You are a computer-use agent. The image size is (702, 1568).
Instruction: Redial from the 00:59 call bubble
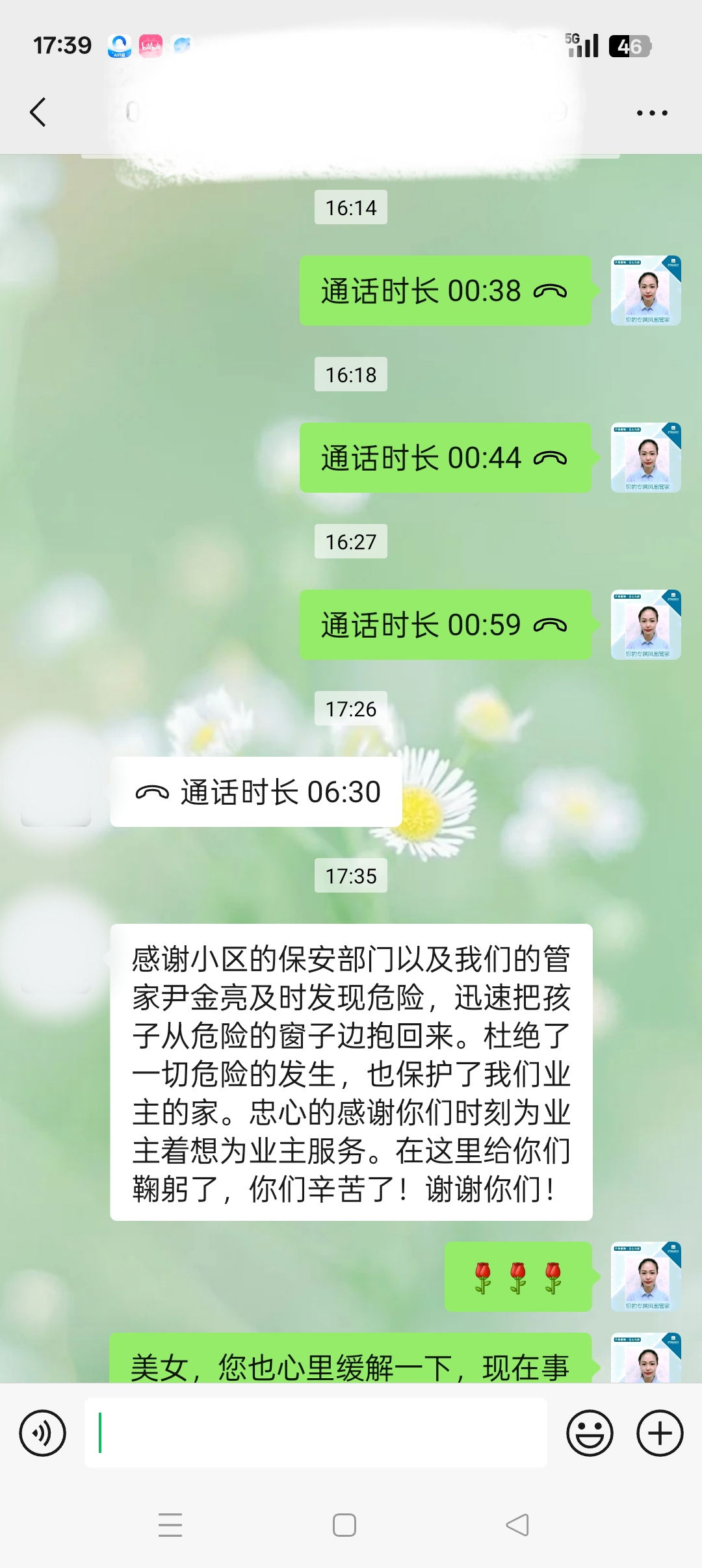pyautogui.click(x=445, y=625)
